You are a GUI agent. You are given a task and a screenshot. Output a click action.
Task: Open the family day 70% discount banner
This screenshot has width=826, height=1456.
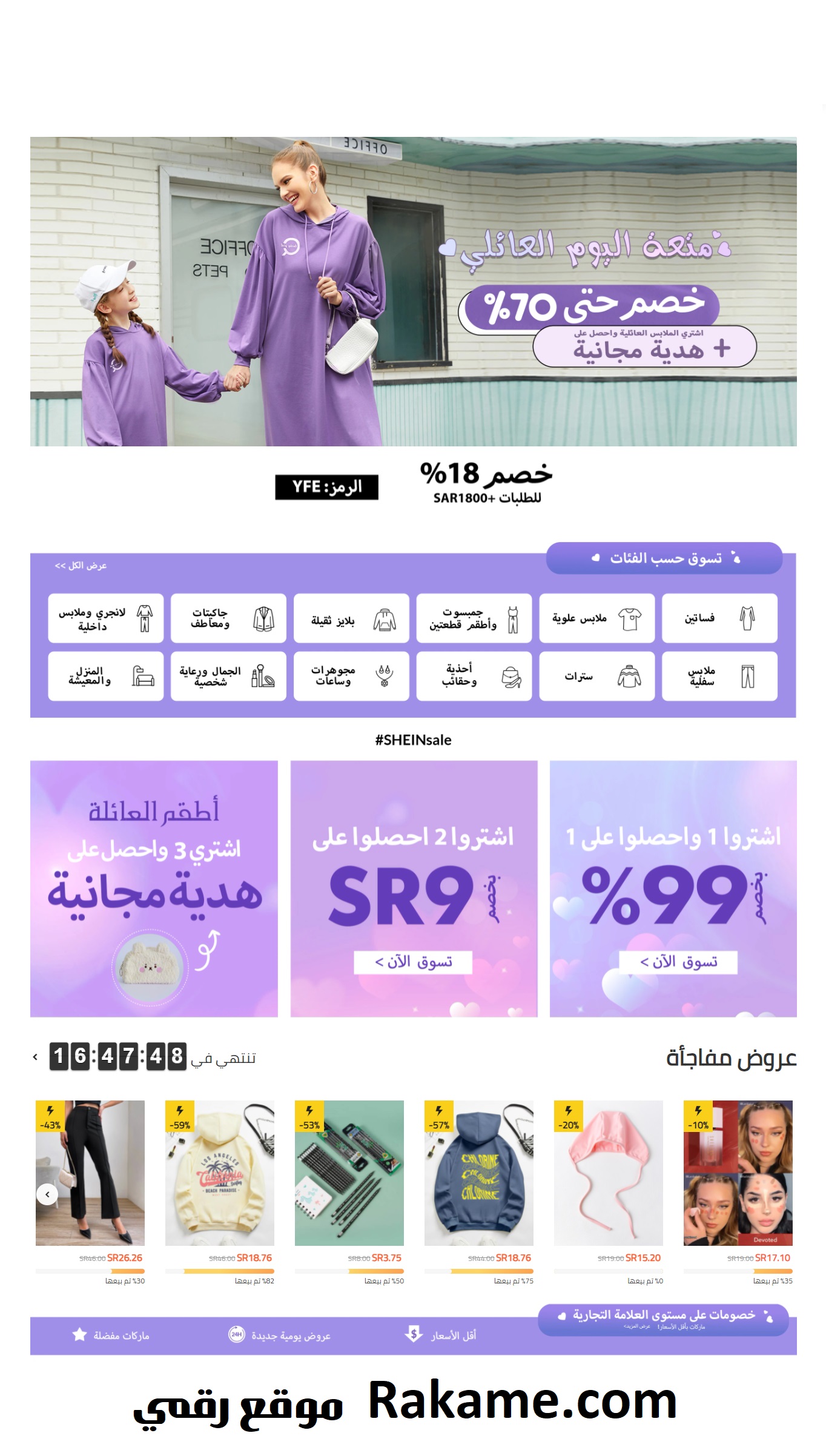[x=413, y=291]
